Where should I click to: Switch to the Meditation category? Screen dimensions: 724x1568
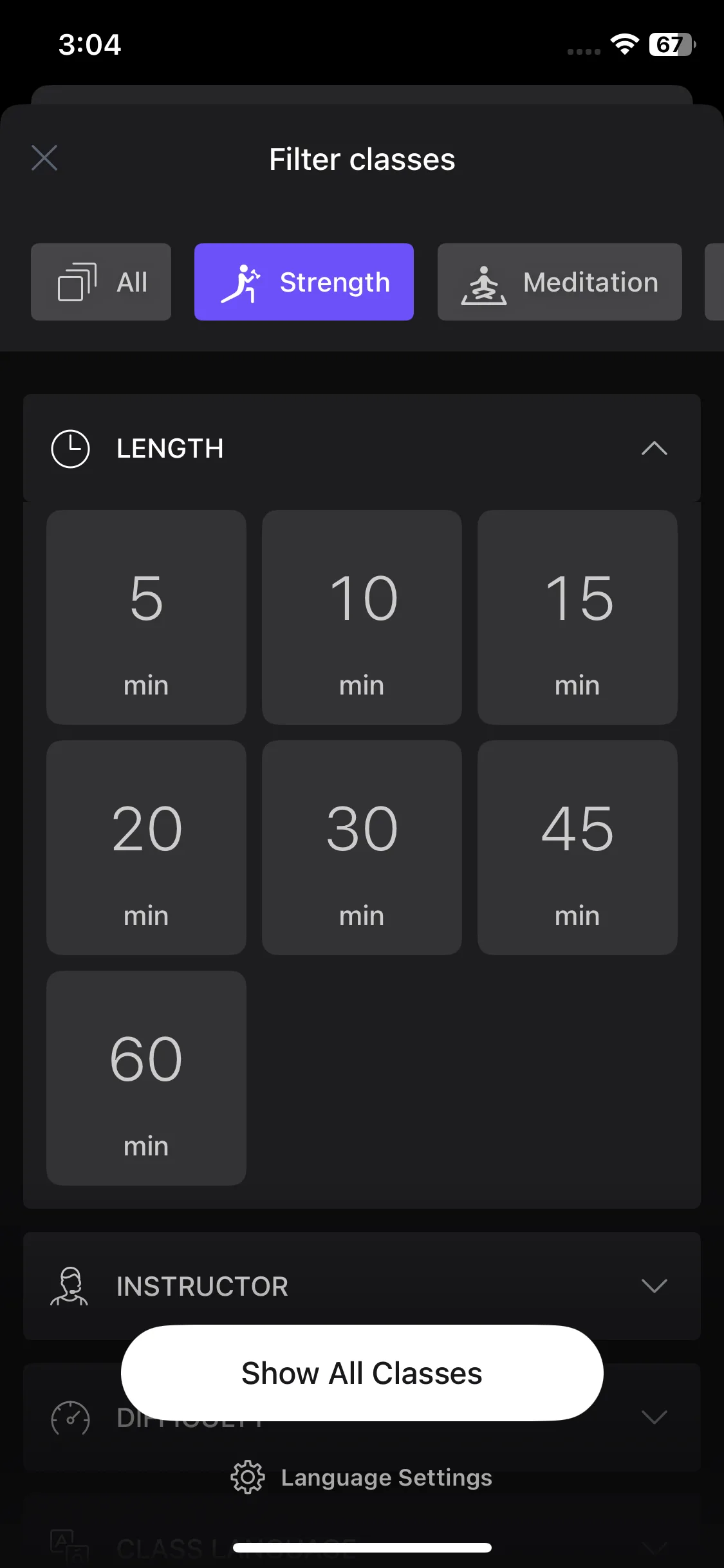pyautogui.click(x=559, y=282)
